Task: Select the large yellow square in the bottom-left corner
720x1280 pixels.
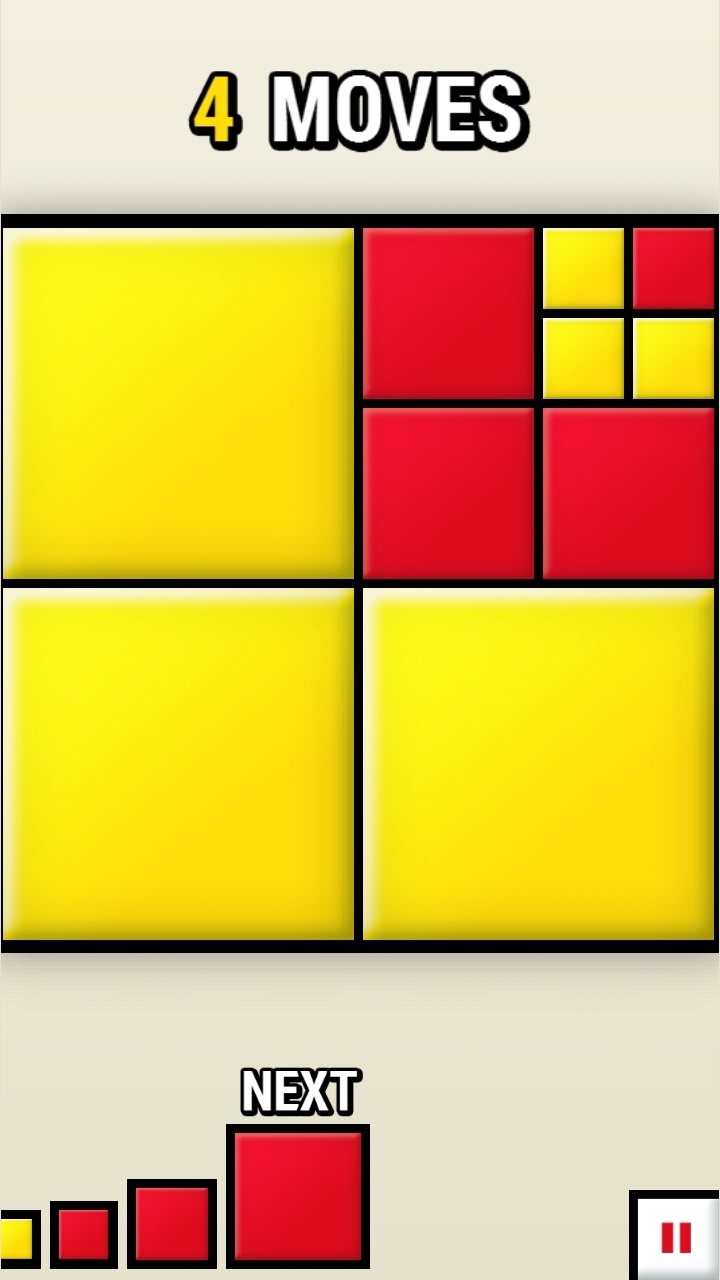Action: click(x=179, y=763)
